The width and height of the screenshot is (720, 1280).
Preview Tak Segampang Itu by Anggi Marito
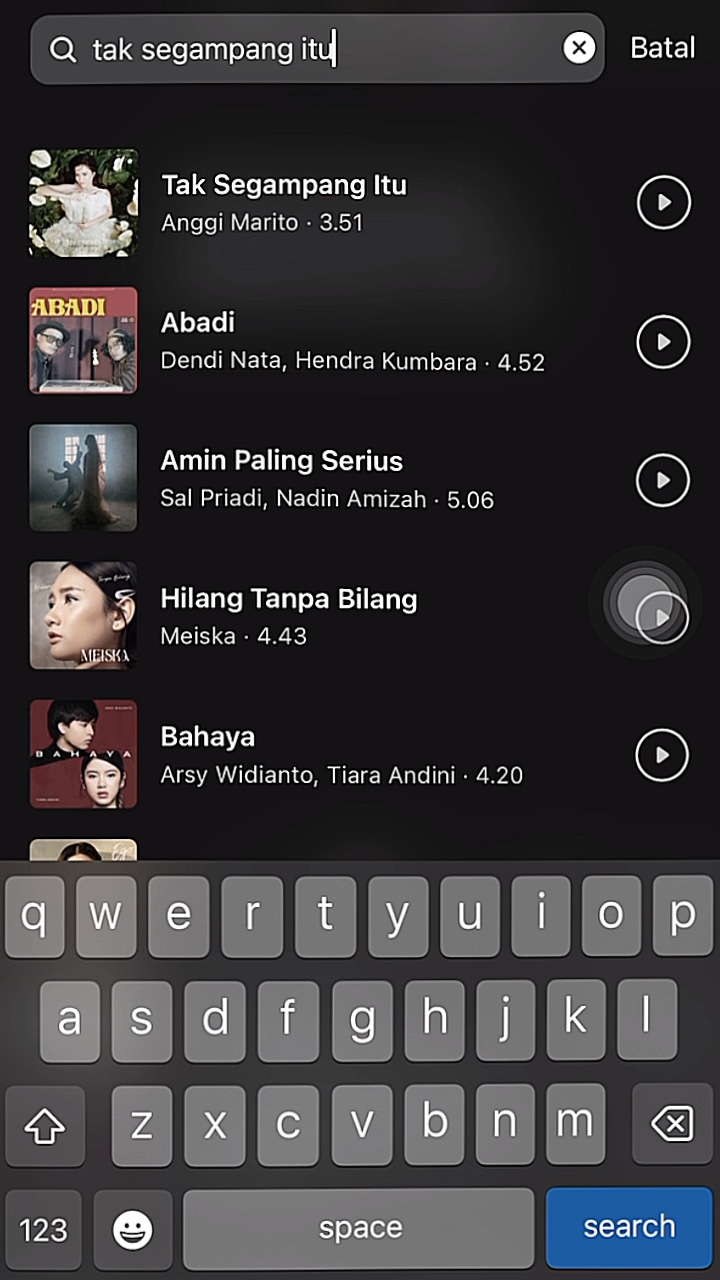[x=664, y=202]
